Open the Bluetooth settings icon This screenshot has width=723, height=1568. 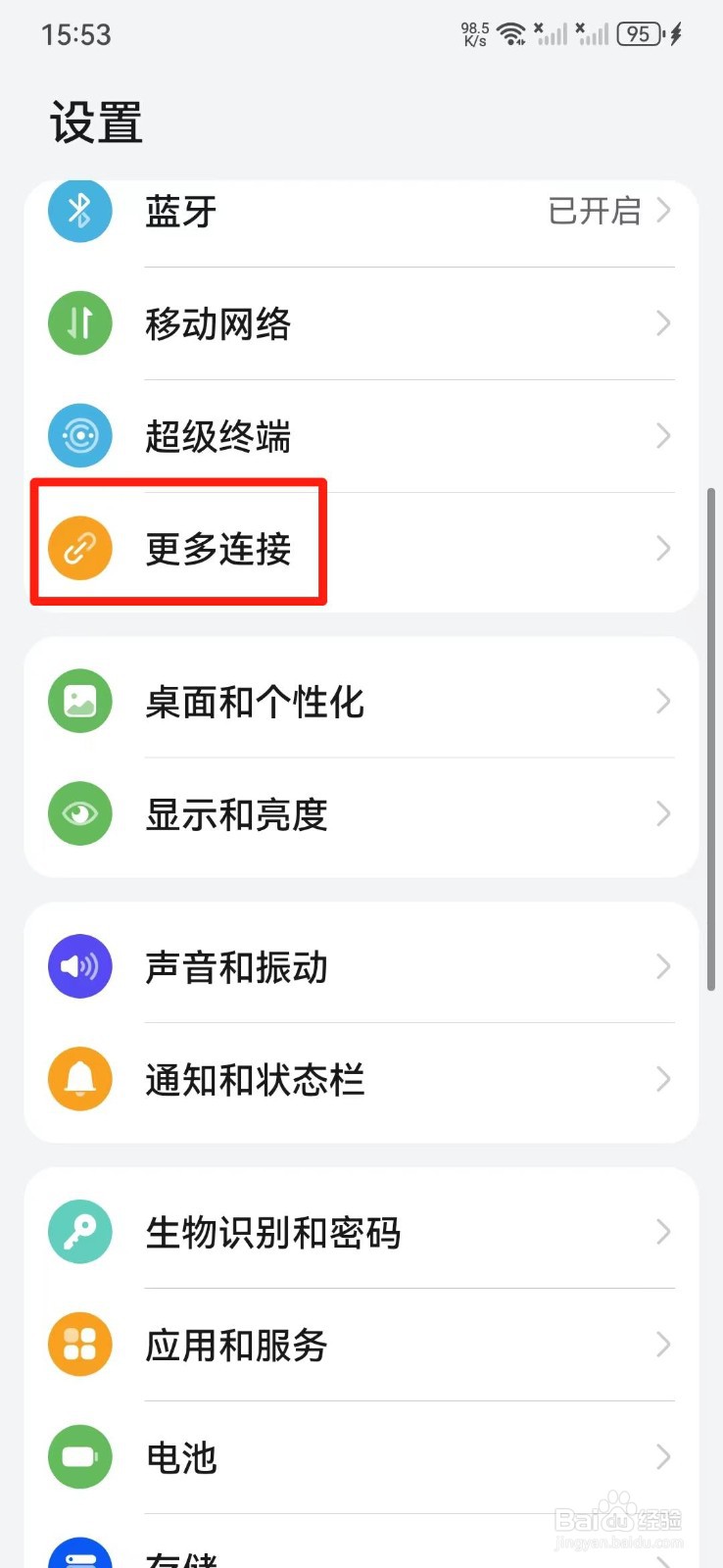coord(79,211)
